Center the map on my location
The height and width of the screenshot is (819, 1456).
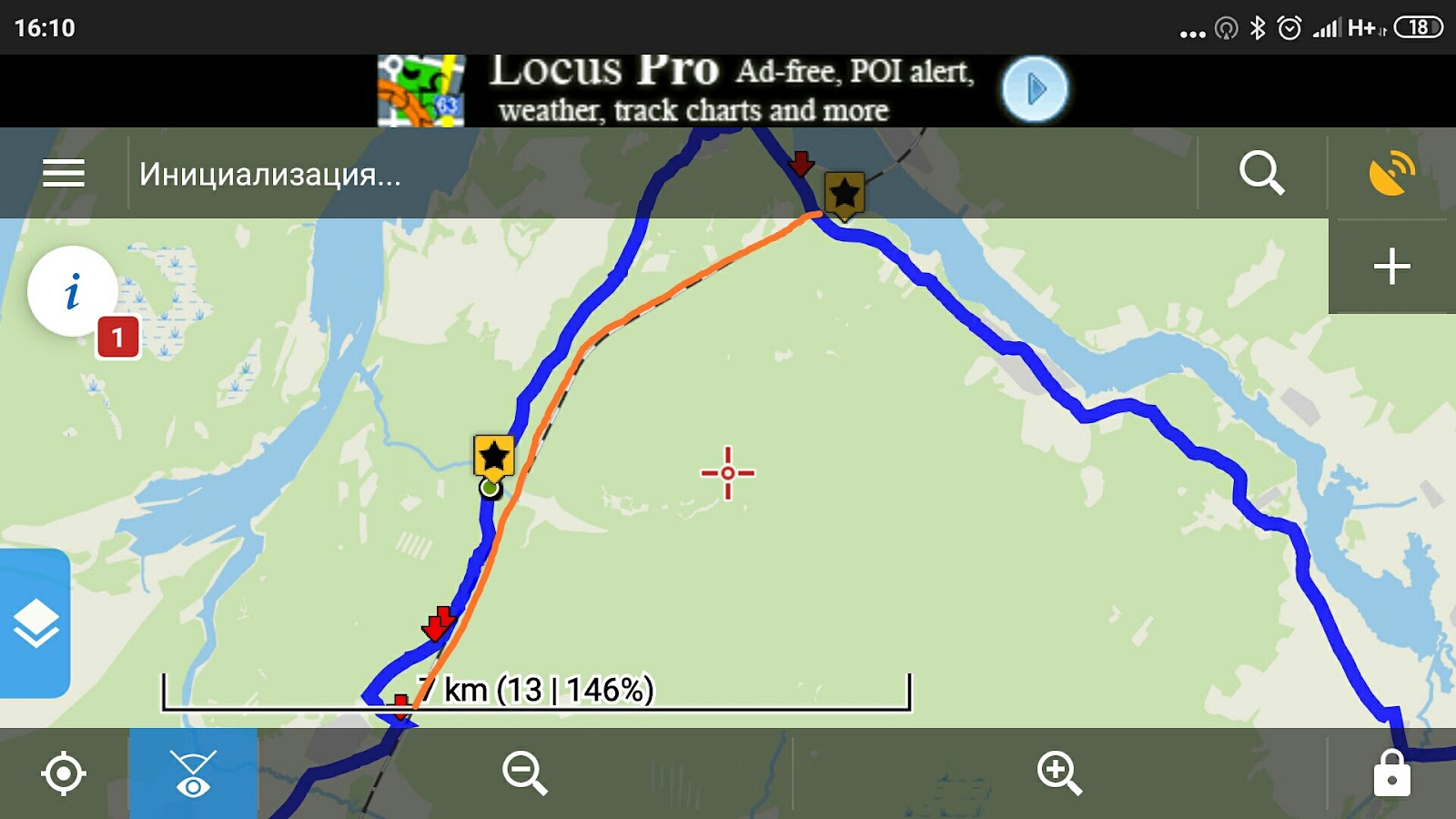(x=64, y=773)
